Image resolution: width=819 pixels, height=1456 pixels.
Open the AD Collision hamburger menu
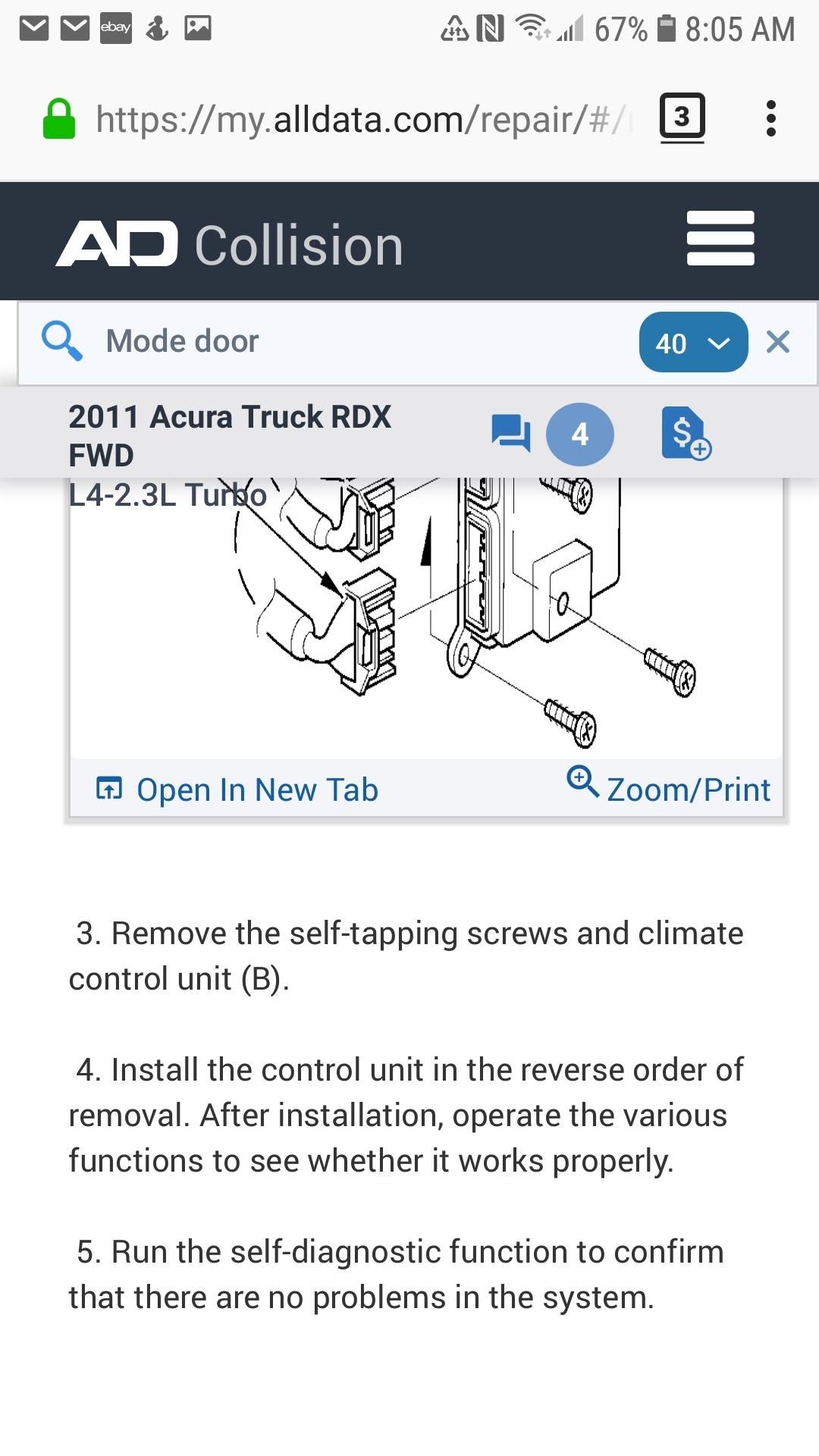coord(720,238)
